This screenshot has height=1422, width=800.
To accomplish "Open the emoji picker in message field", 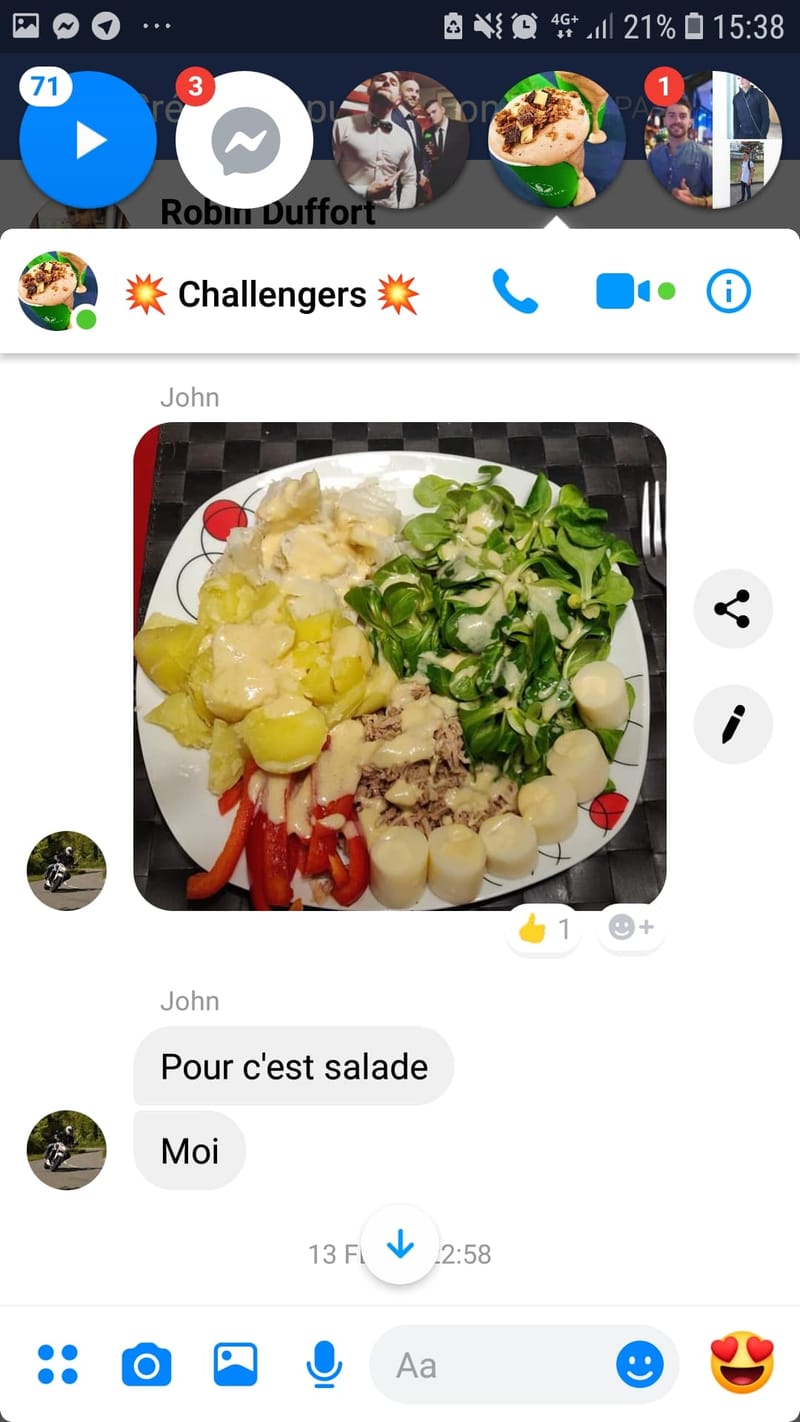I will click(x=639, y=1364).
